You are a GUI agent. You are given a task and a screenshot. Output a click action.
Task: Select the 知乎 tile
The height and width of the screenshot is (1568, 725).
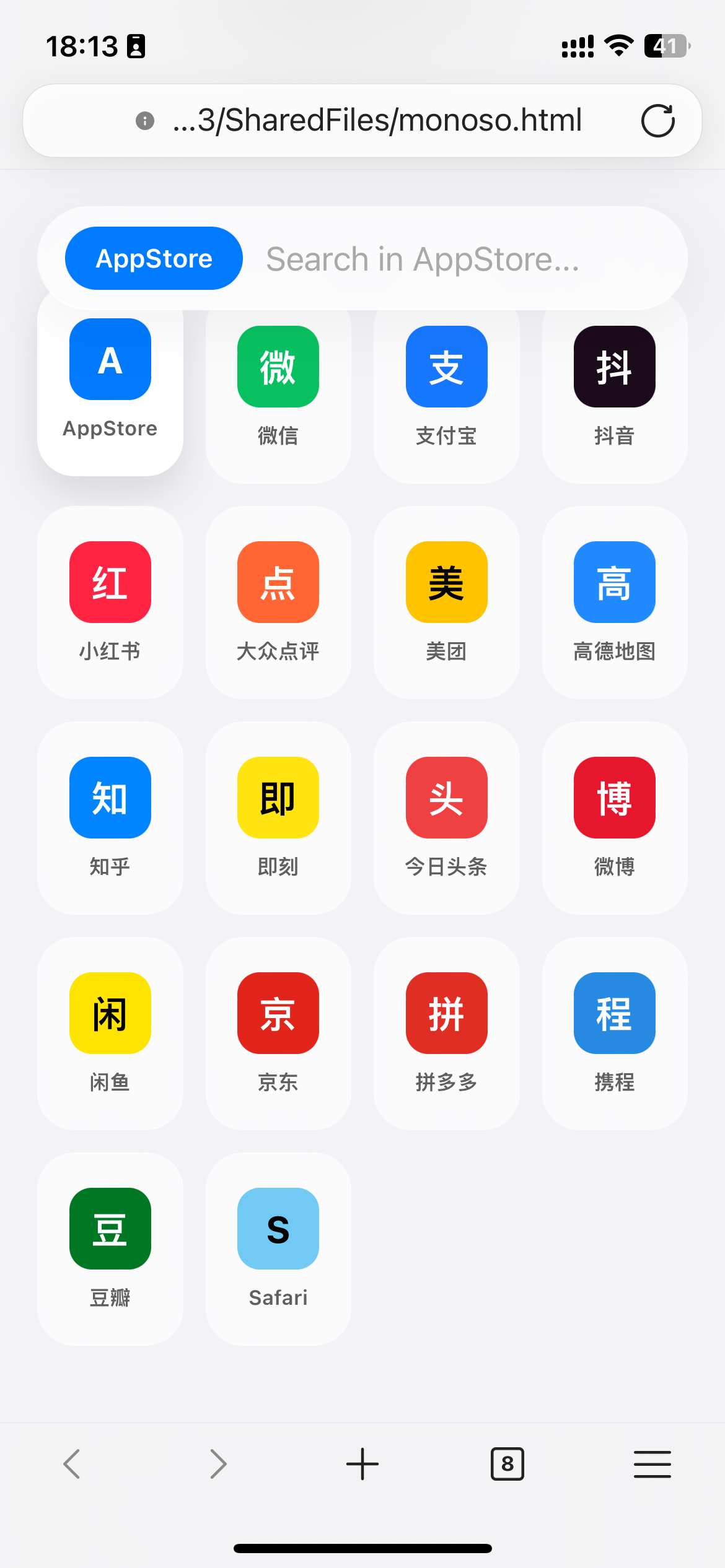click(110, 818)
